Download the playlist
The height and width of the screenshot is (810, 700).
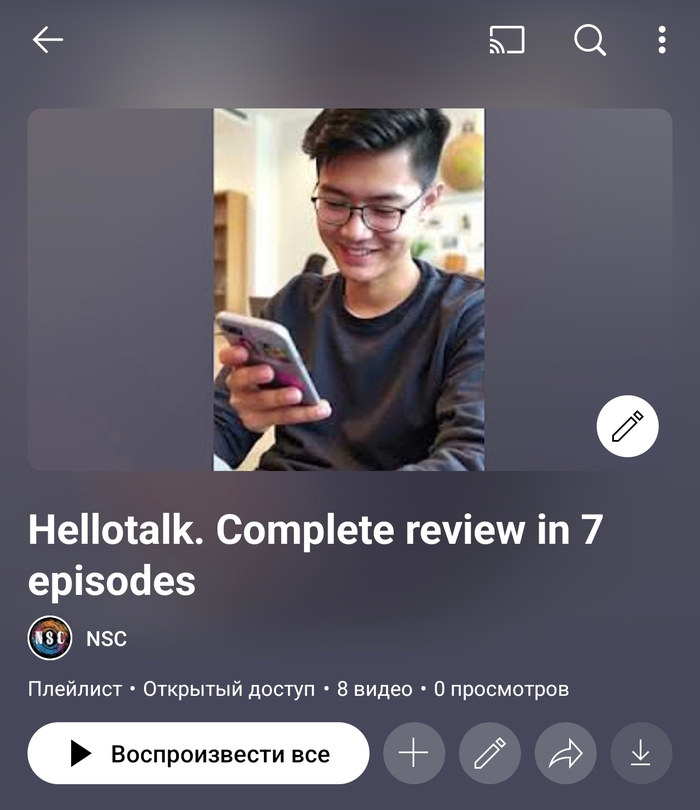pyautogui.click(x=641, y=753)
